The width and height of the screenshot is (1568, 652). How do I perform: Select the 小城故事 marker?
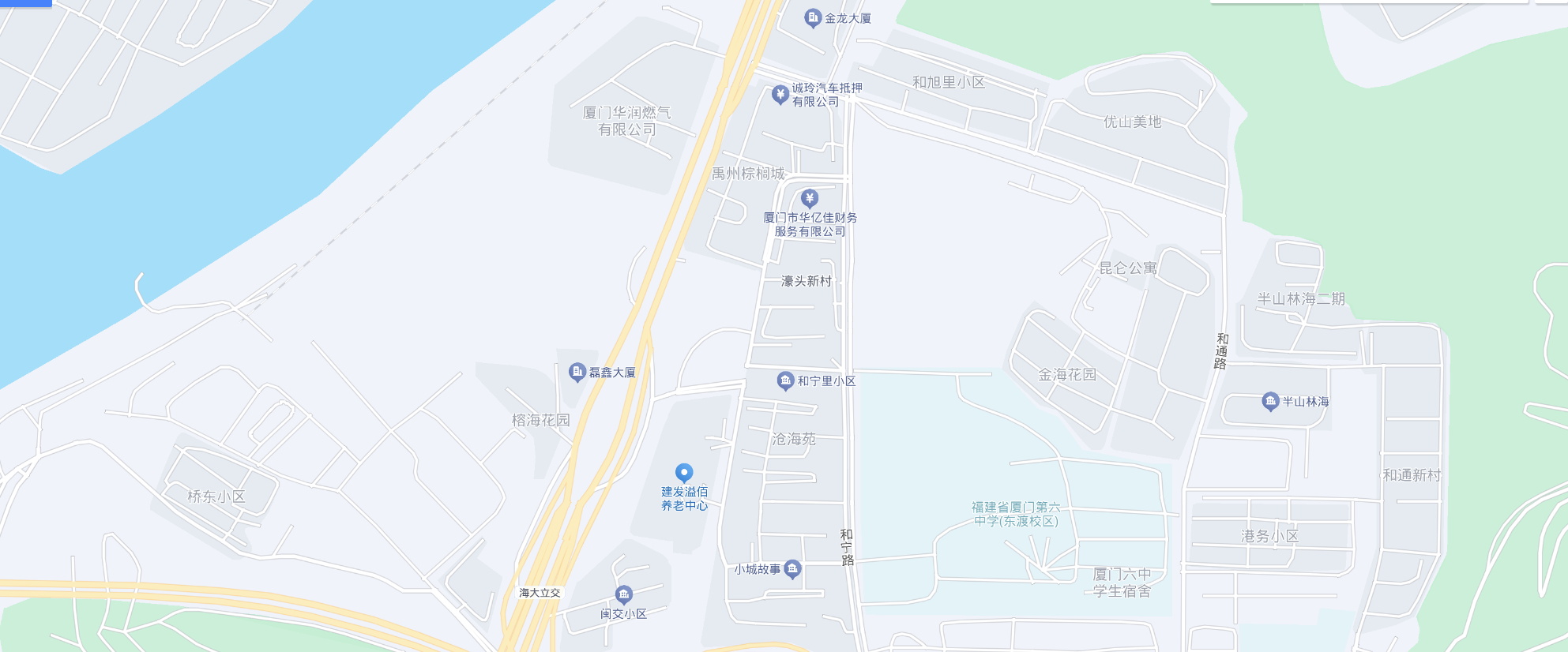pyautogui.click(x=792, y=569)
